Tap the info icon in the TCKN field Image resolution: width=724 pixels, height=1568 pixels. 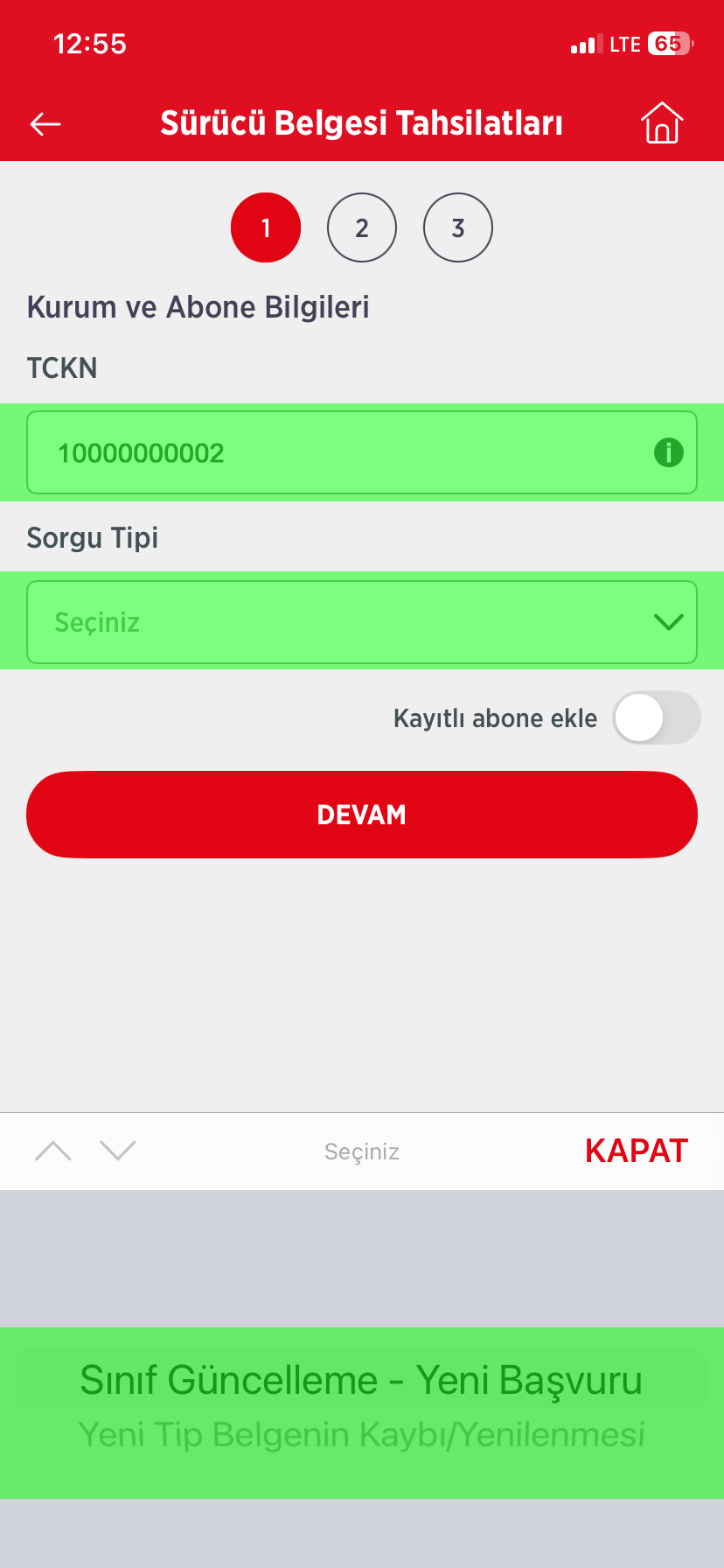[669, 452]
